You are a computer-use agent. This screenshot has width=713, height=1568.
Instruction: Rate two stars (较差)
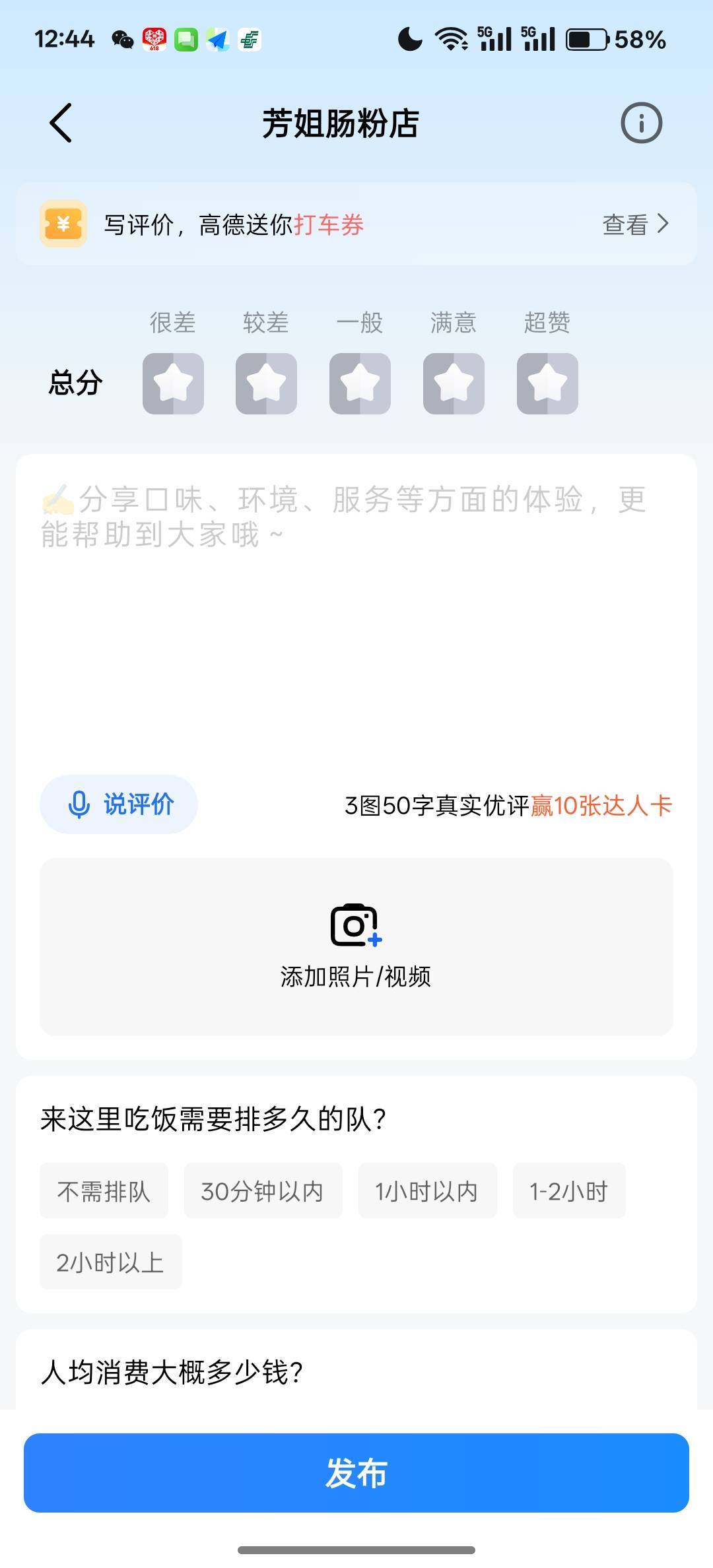(x=266, y=383)
